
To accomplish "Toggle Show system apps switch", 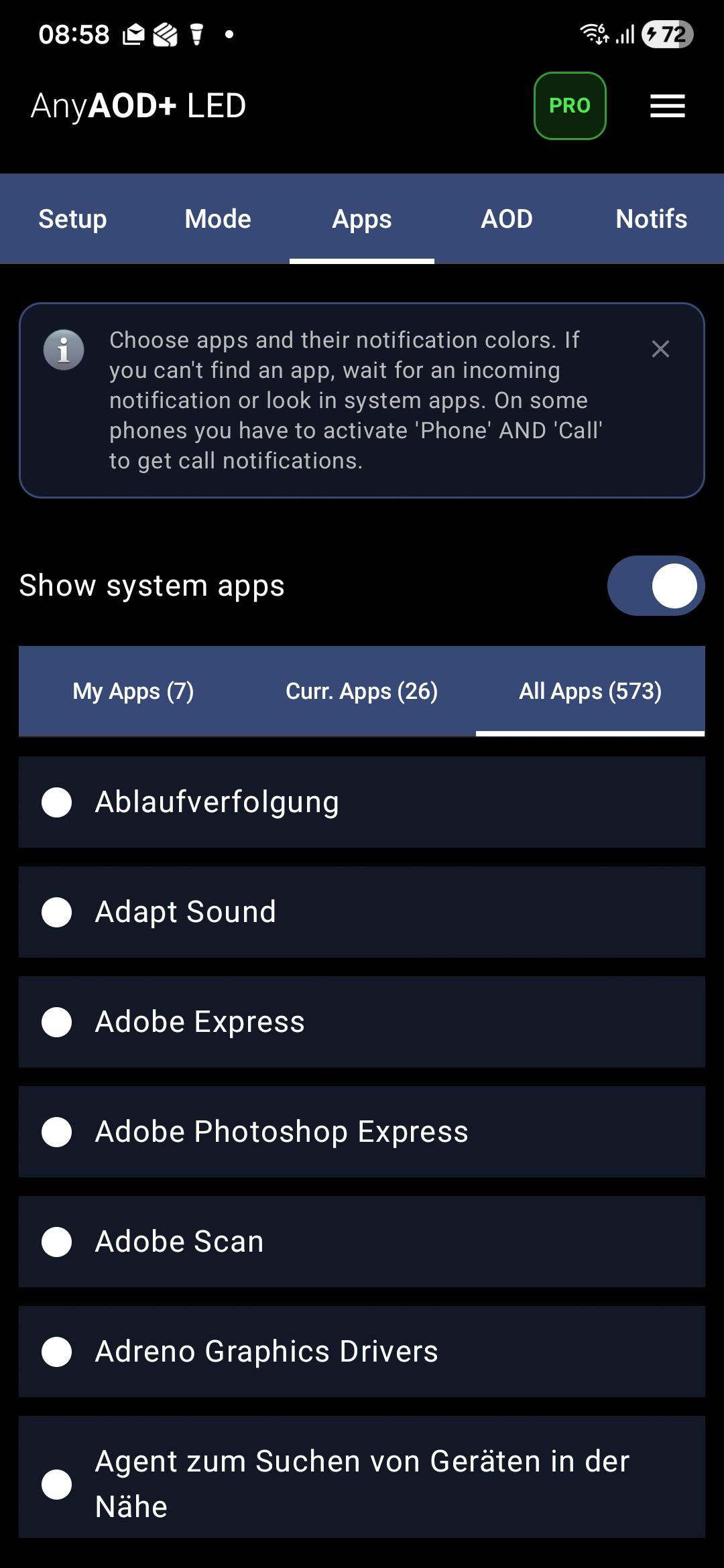I will click(656, 586).
